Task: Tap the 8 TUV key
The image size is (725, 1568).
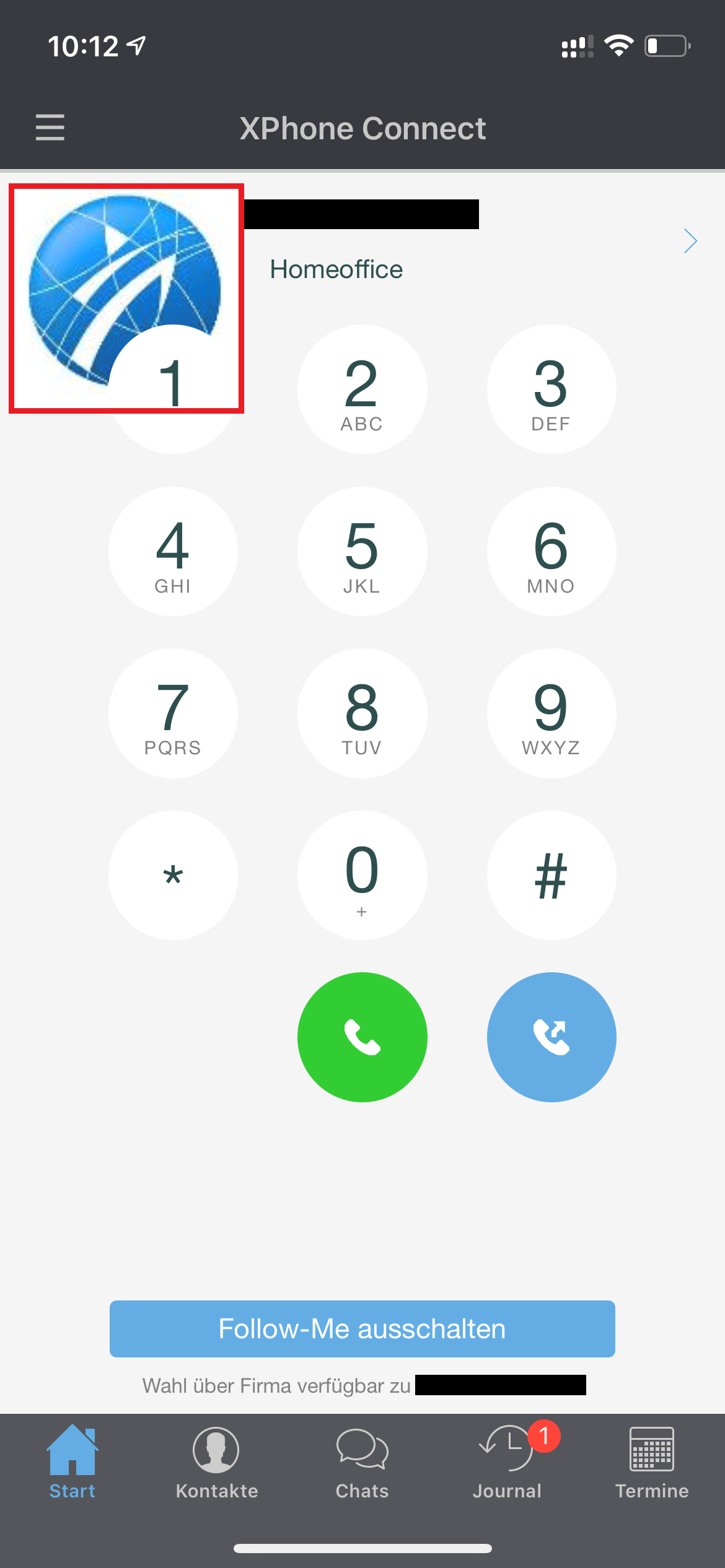Action: (x=362, y=713)
